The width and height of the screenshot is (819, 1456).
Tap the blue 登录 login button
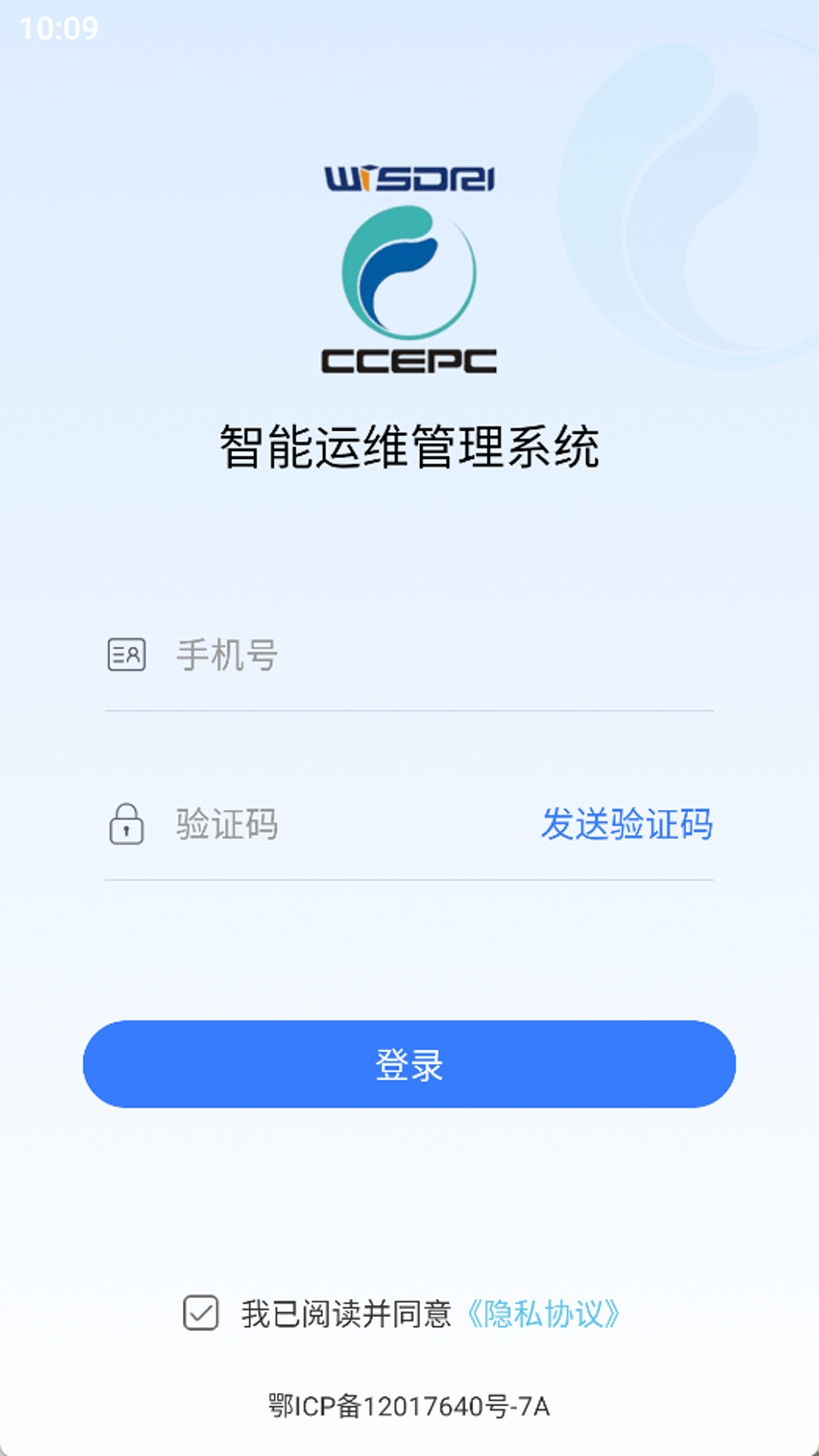(409, 1064)
